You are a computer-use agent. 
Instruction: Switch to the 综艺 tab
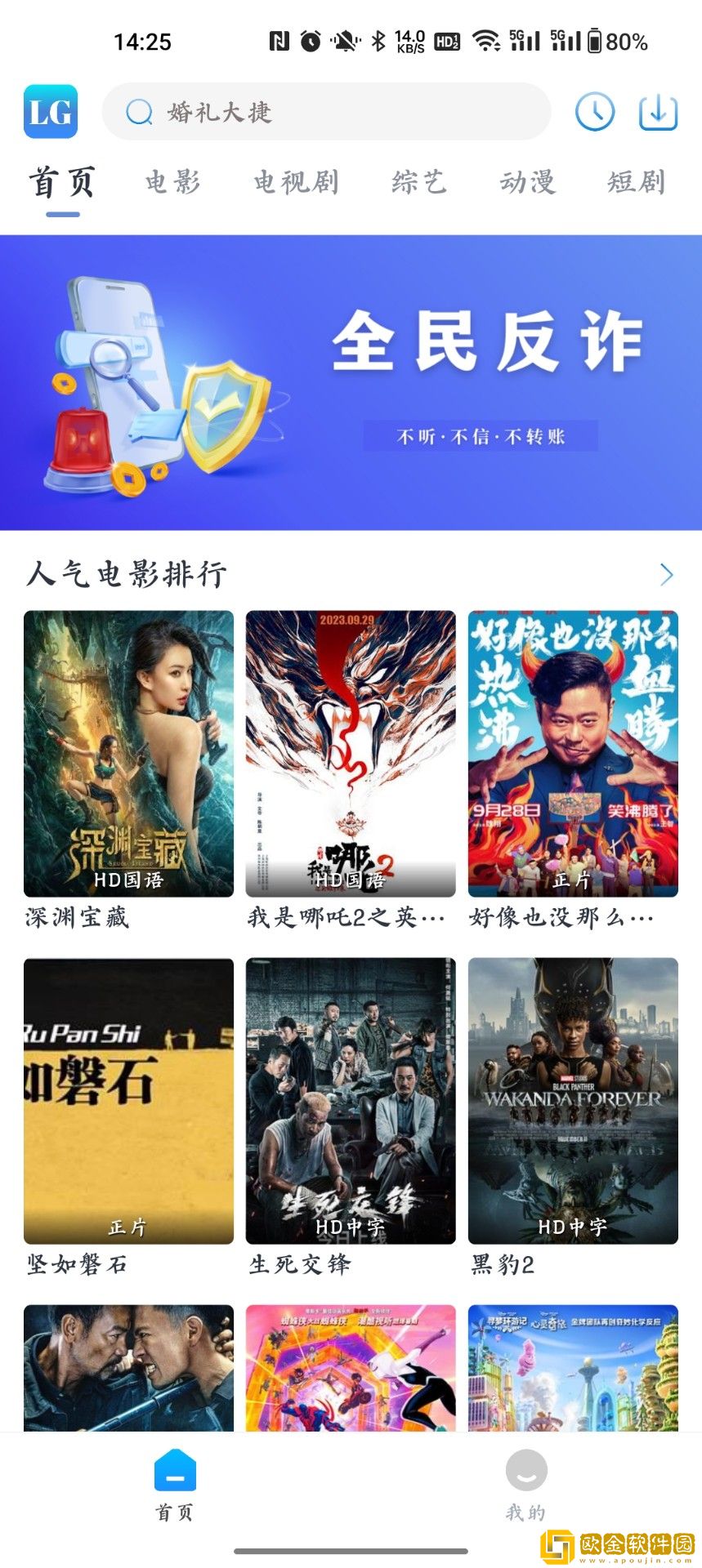[x=418, y=181]
